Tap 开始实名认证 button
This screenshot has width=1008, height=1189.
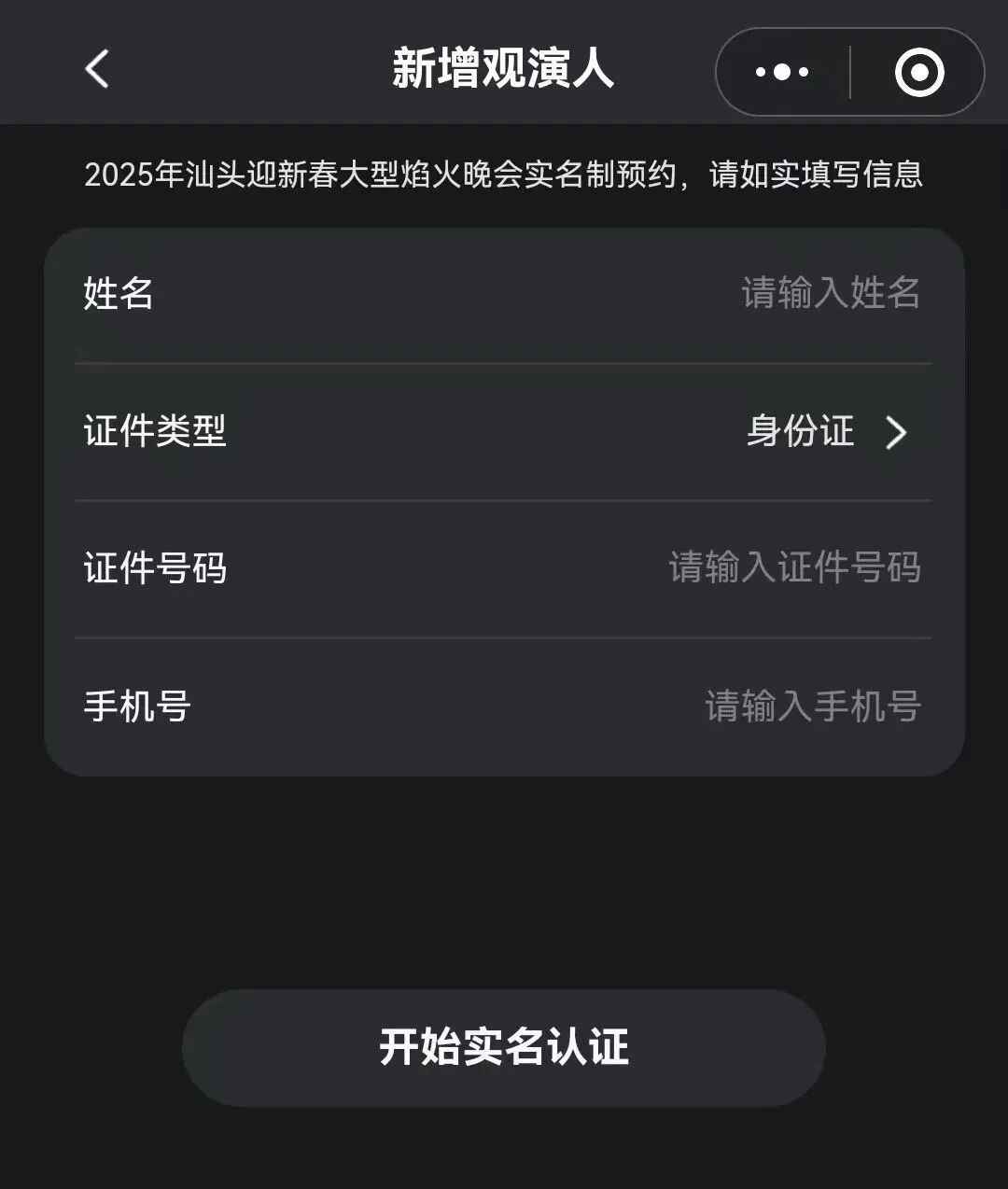[x=504, y=1047]
